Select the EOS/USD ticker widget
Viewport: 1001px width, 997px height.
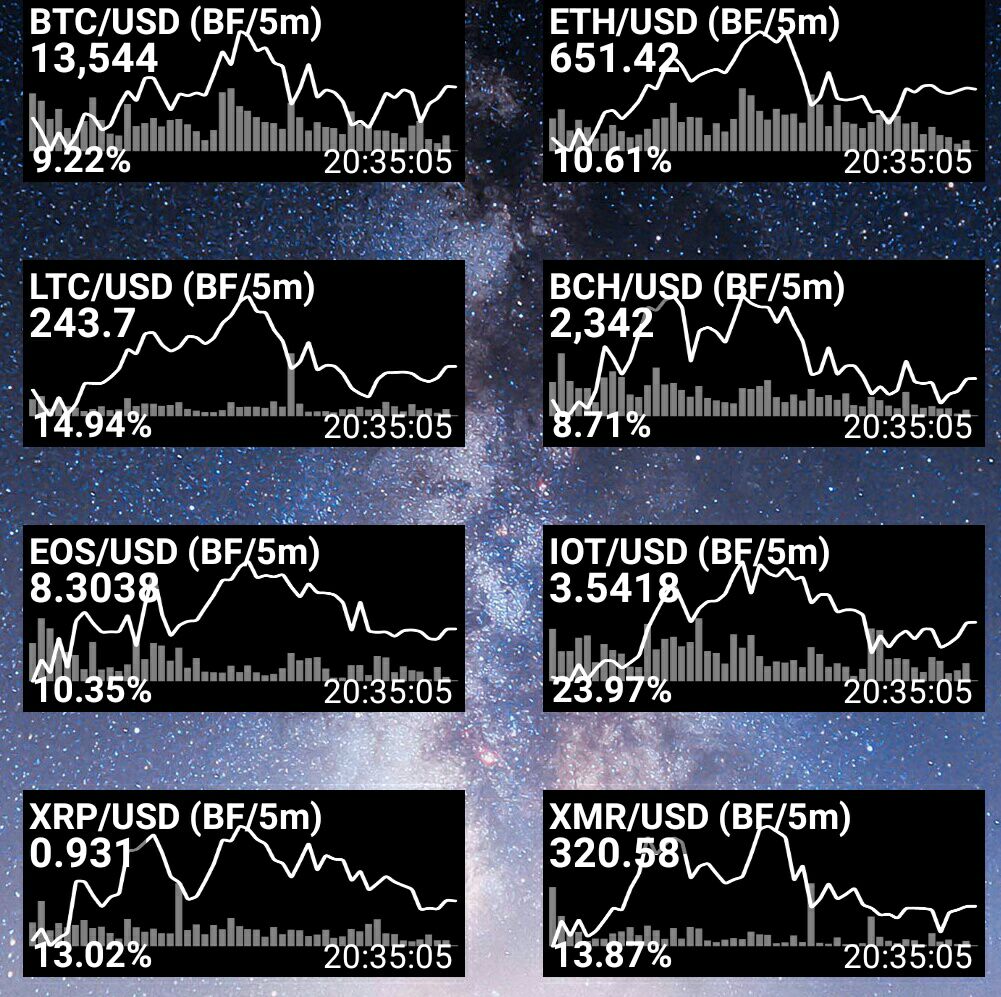[x=244, y=618]
